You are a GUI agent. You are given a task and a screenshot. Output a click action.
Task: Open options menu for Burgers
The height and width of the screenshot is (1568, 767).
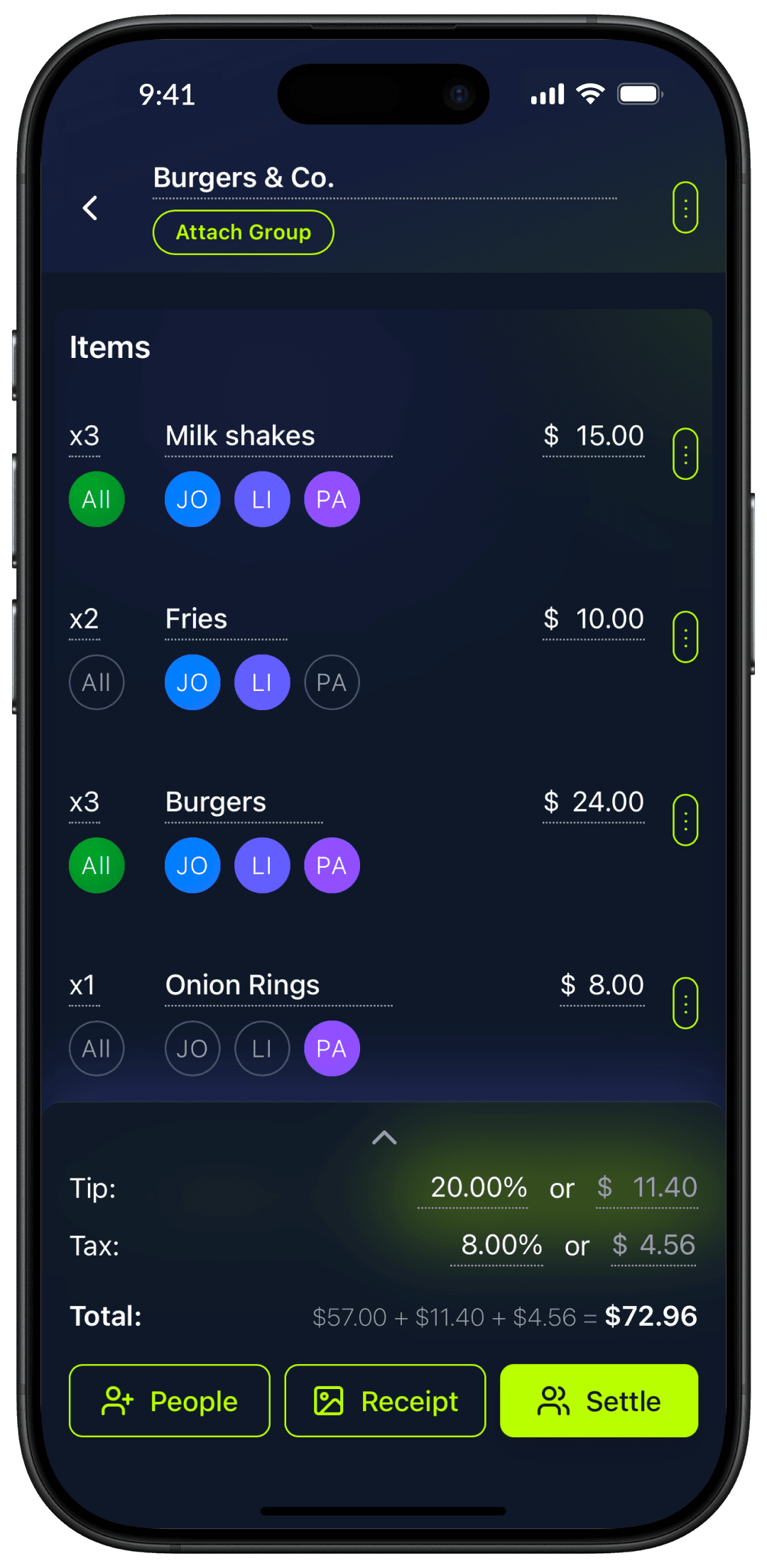[685, 820]
